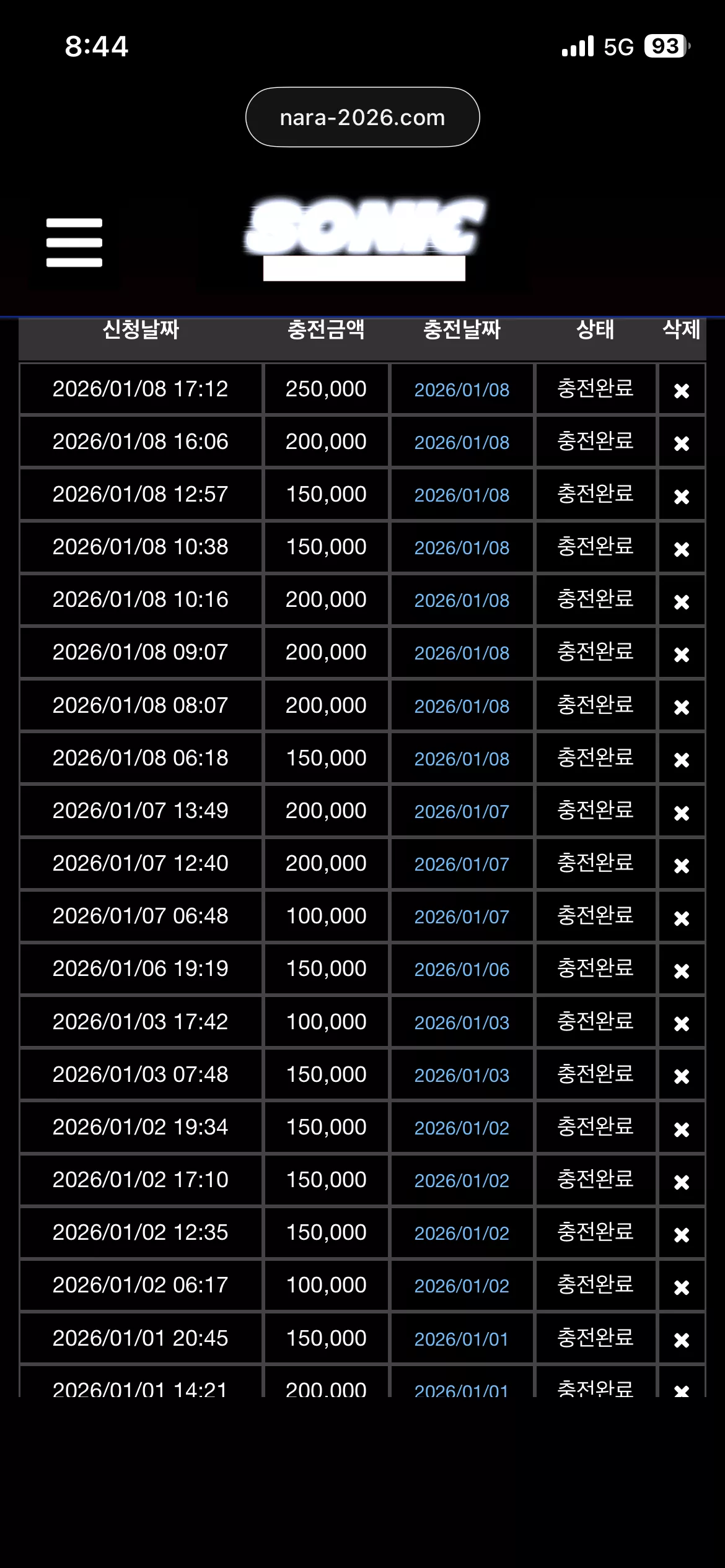
Task: Remove the 2026/01/08 08:07 record
Action: tap(682, 707)
